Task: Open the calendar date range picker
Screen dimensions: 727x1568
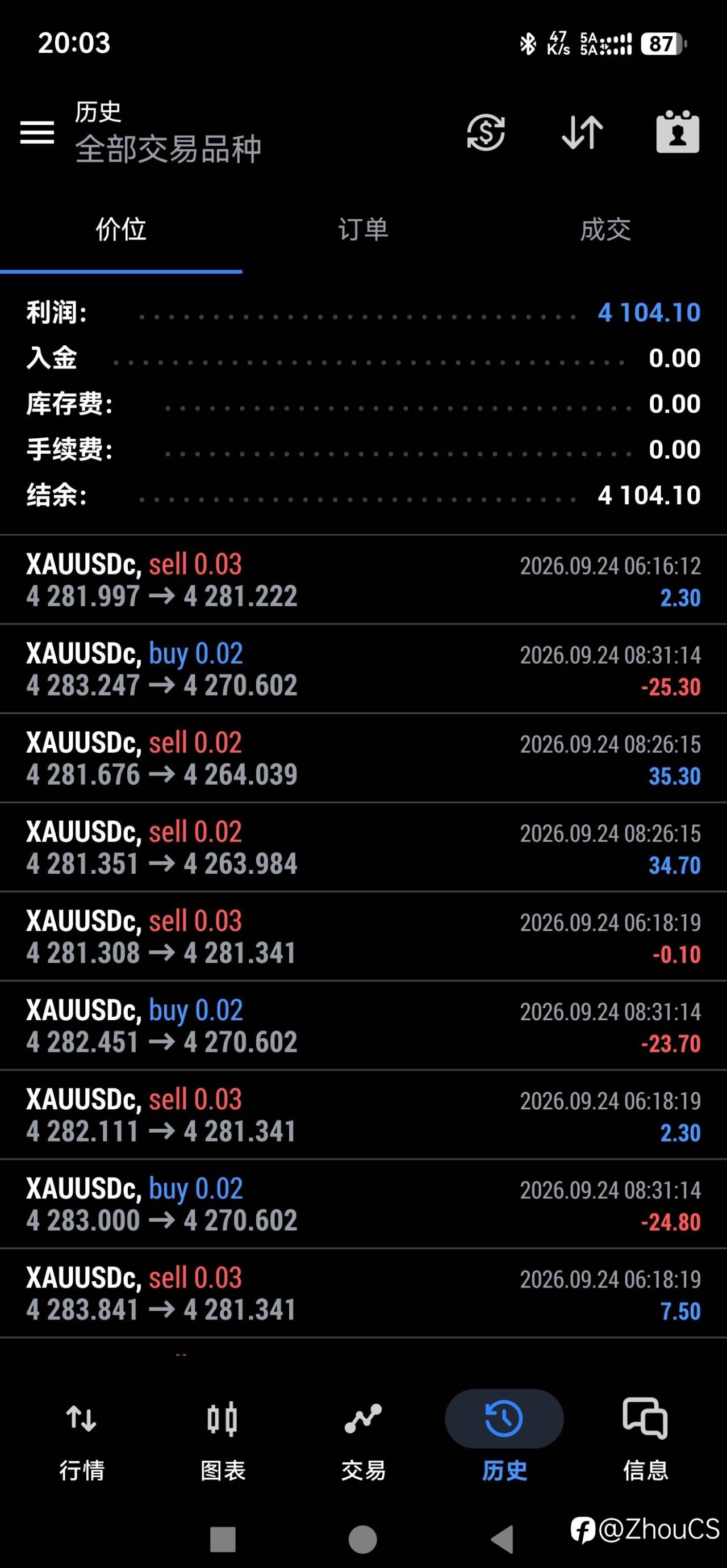Action: (678, 132)
